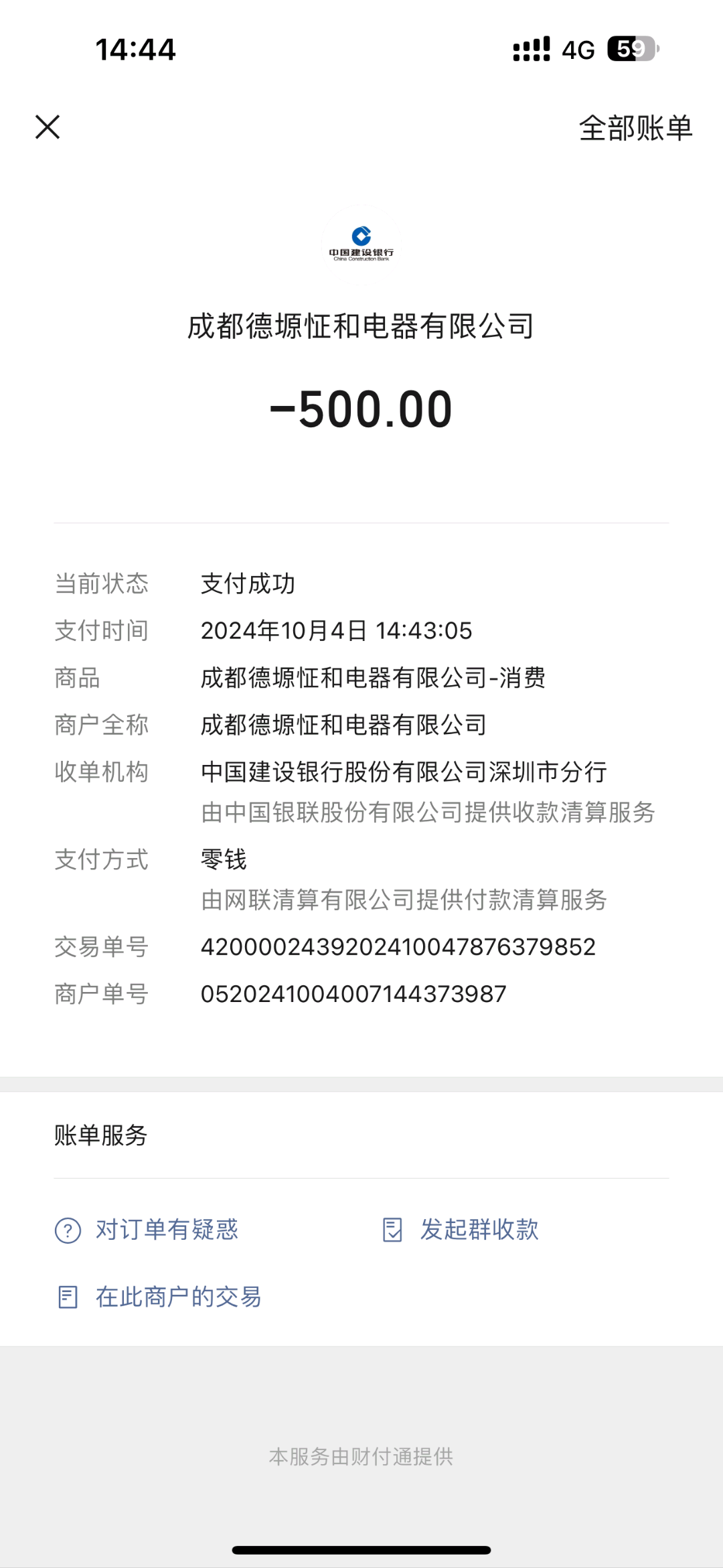Close the payment detail page
The image size is (723, 1568).
coord(48,127)
